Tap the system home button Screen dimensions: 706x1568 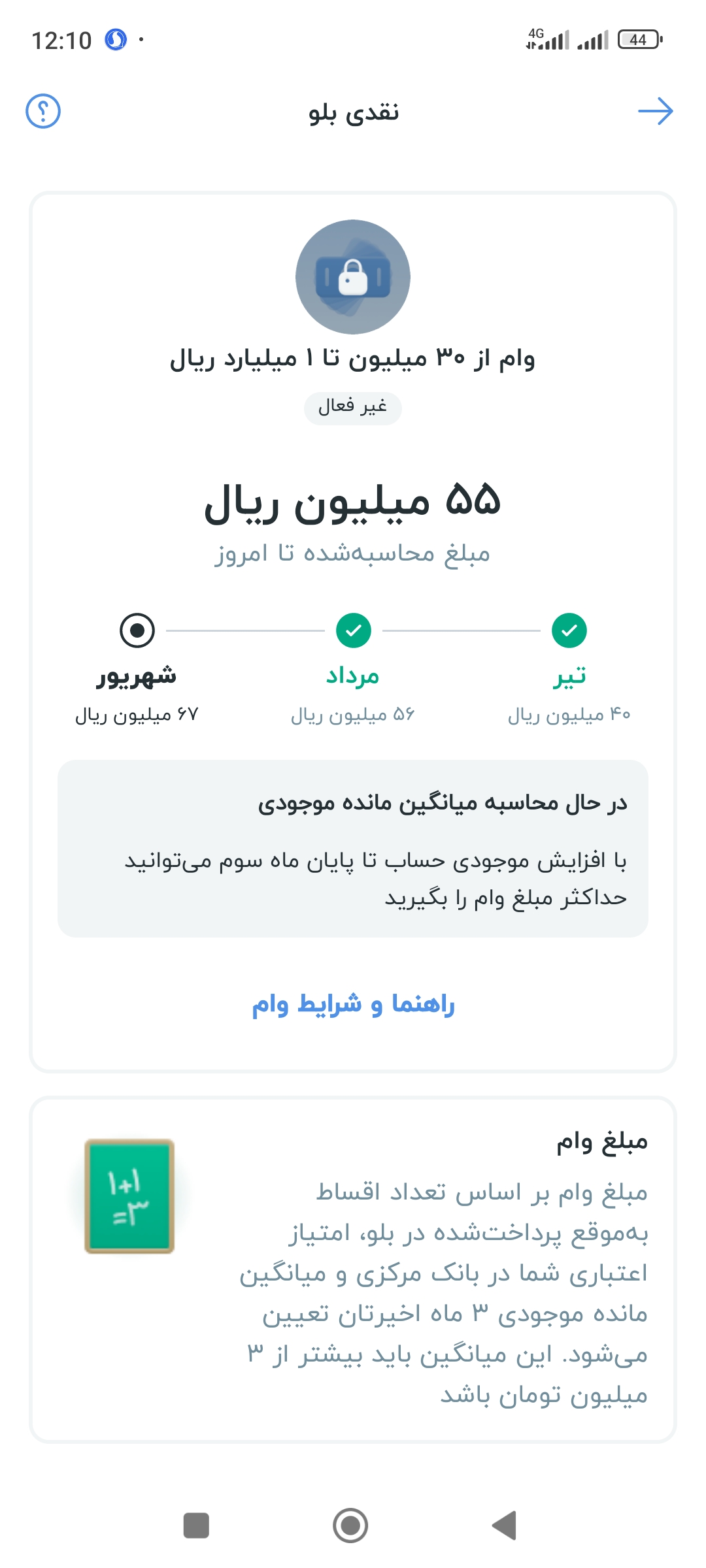tap(350, 1526)
